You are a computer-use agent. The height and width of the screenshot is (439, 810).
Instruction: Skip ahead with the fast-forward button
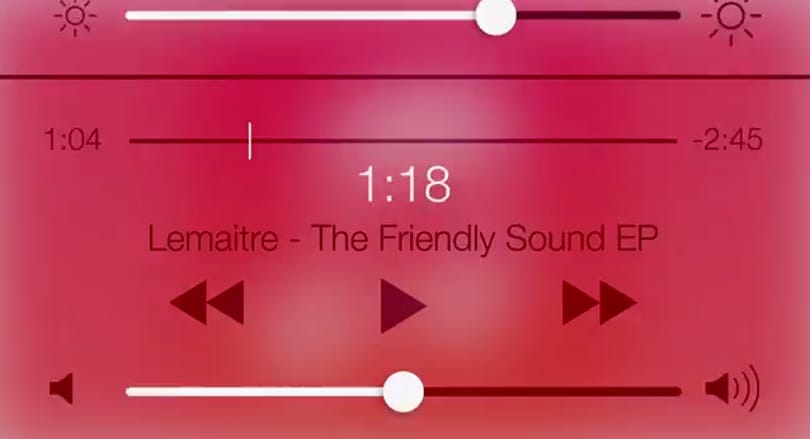599,303
